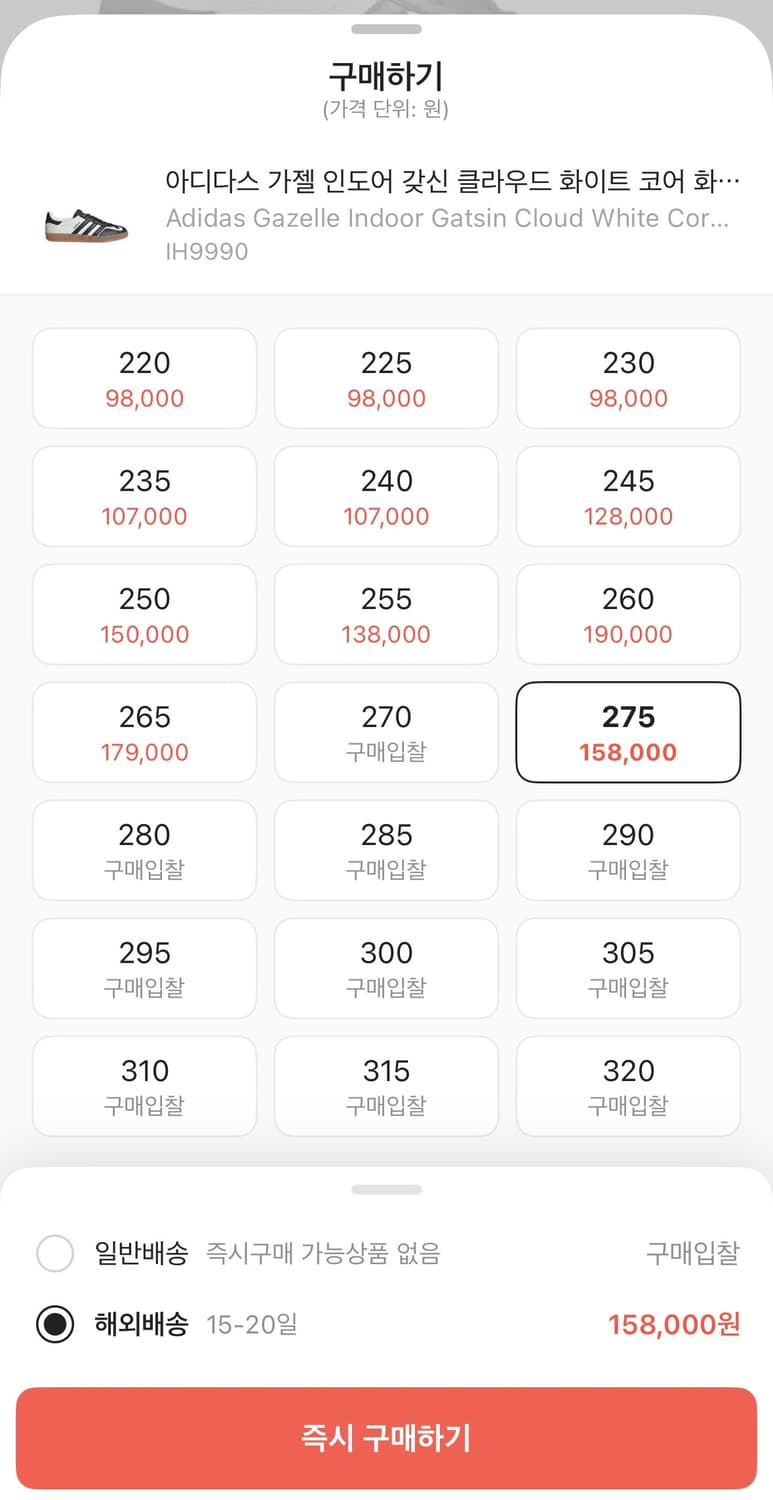
Task: Choose size 245 priced 128,000 won
Action: tap(628, 496)
